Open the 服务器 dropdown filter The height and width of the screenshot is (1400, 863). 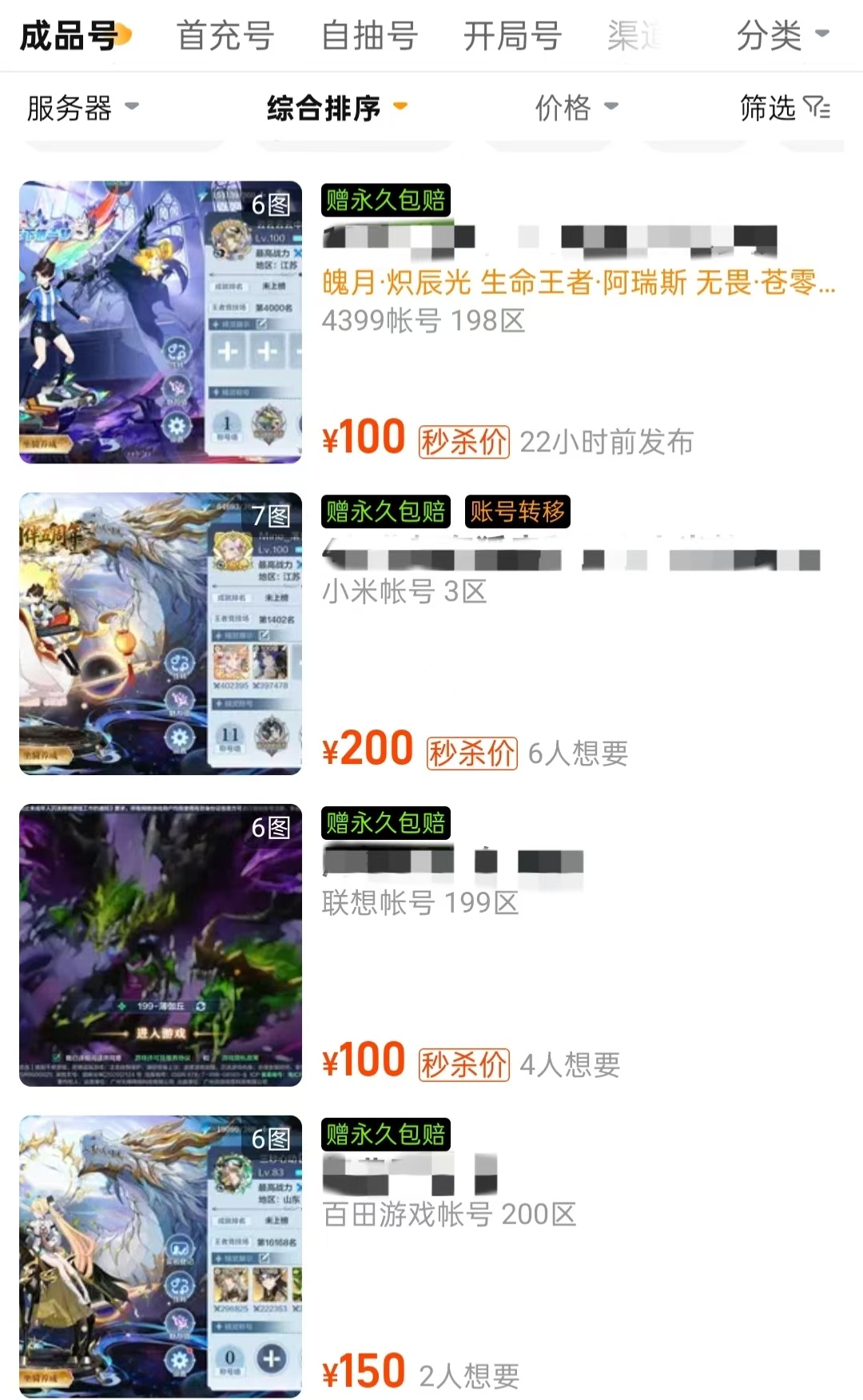pos(83,108)
